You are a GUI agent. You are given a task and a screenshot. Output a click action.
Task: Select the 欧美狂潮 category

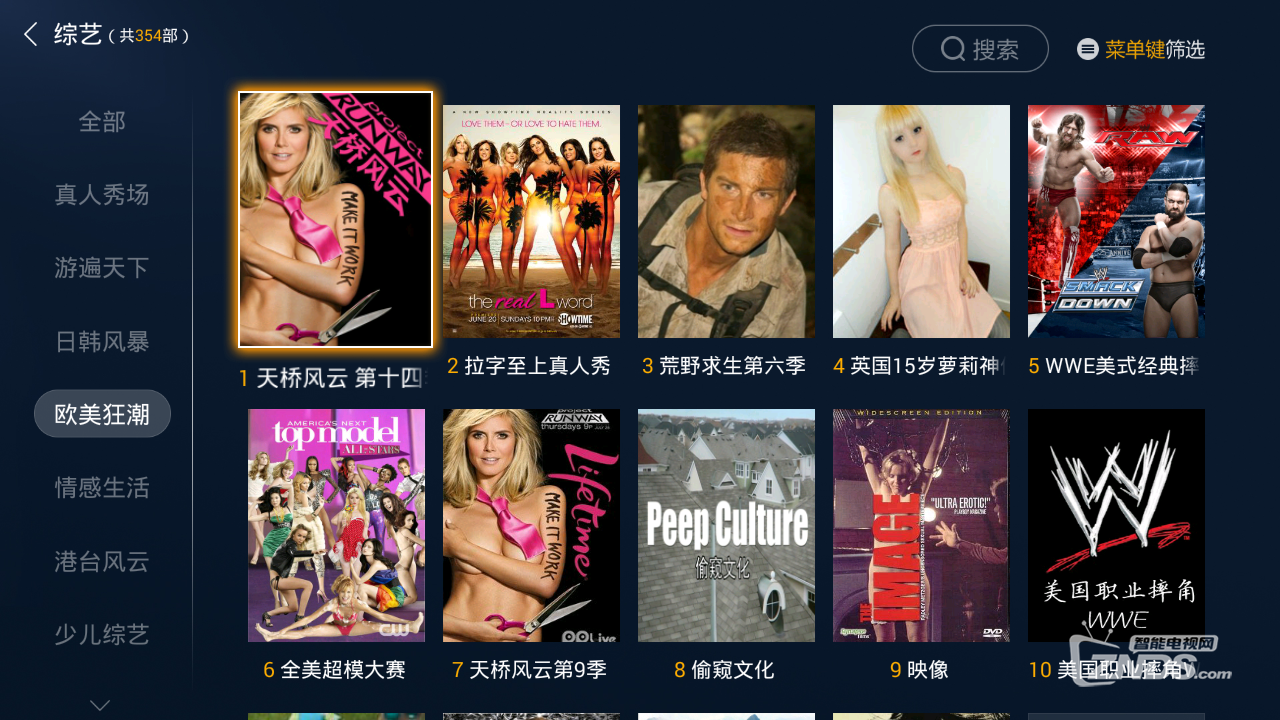tap(102, 414)
